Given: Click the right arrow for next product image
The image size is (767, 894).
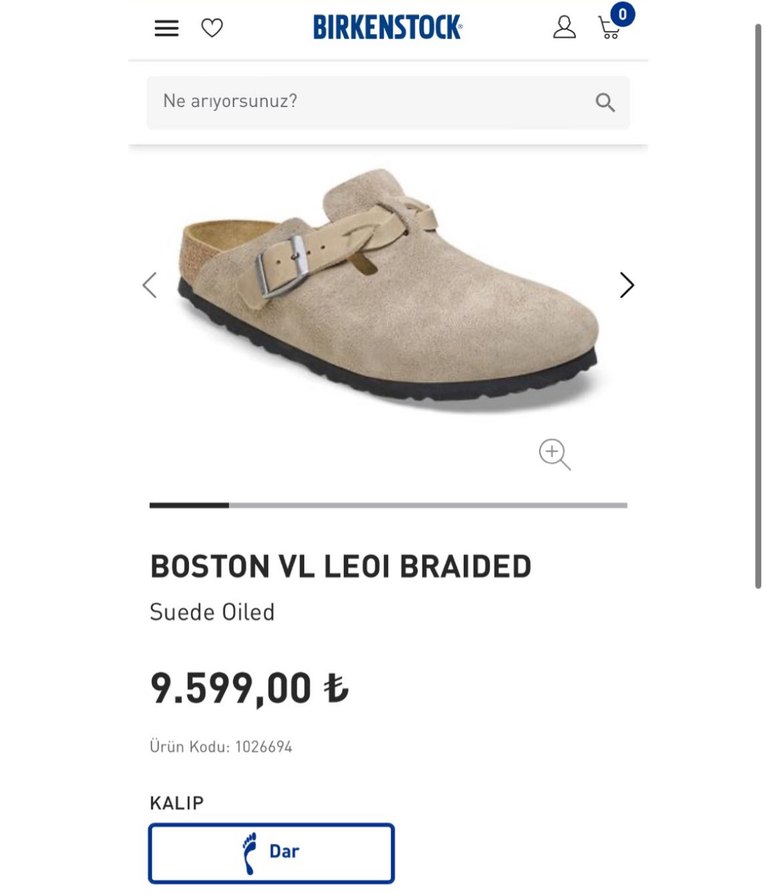Looking at the screenshot, I should [627, 285].
